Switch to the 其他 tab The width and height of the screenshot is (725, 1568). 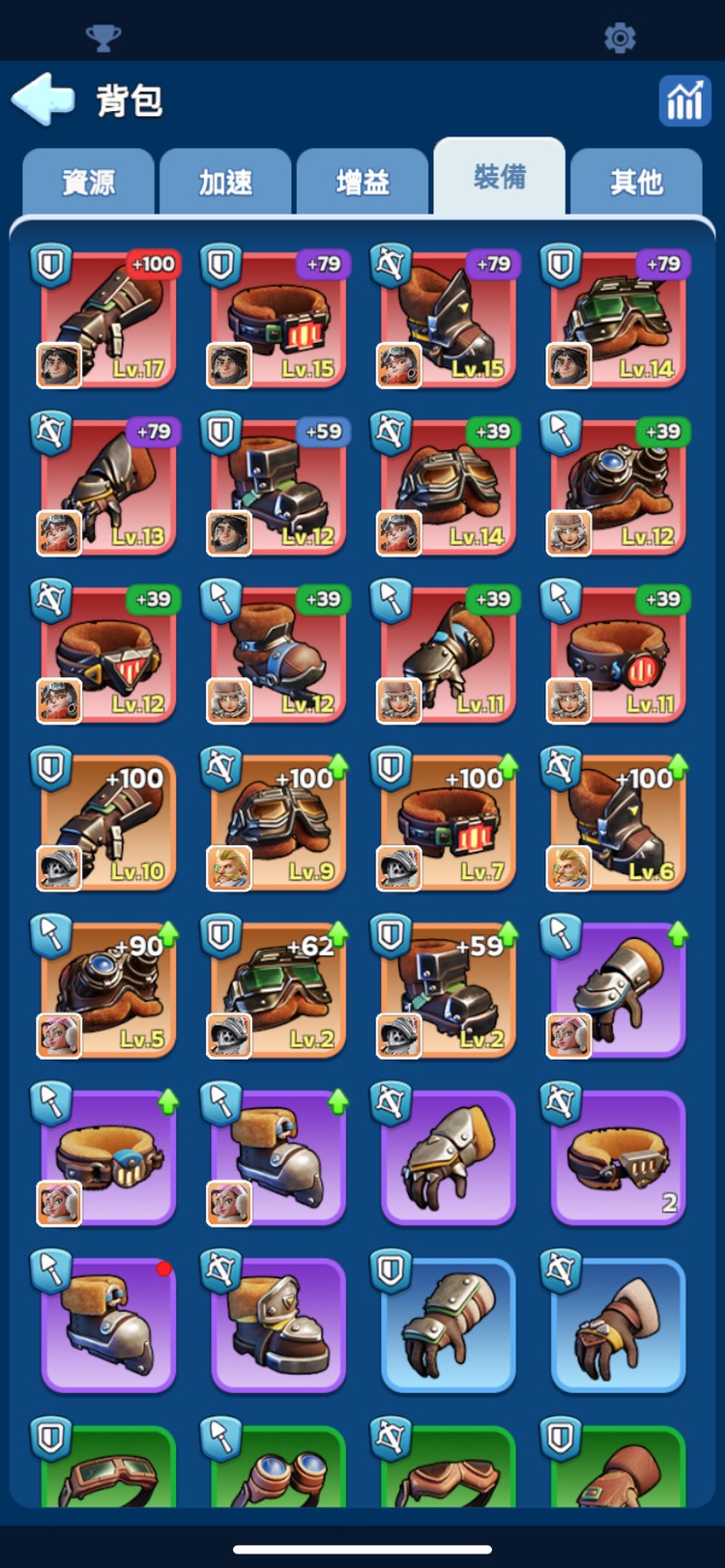pos(636,182)
